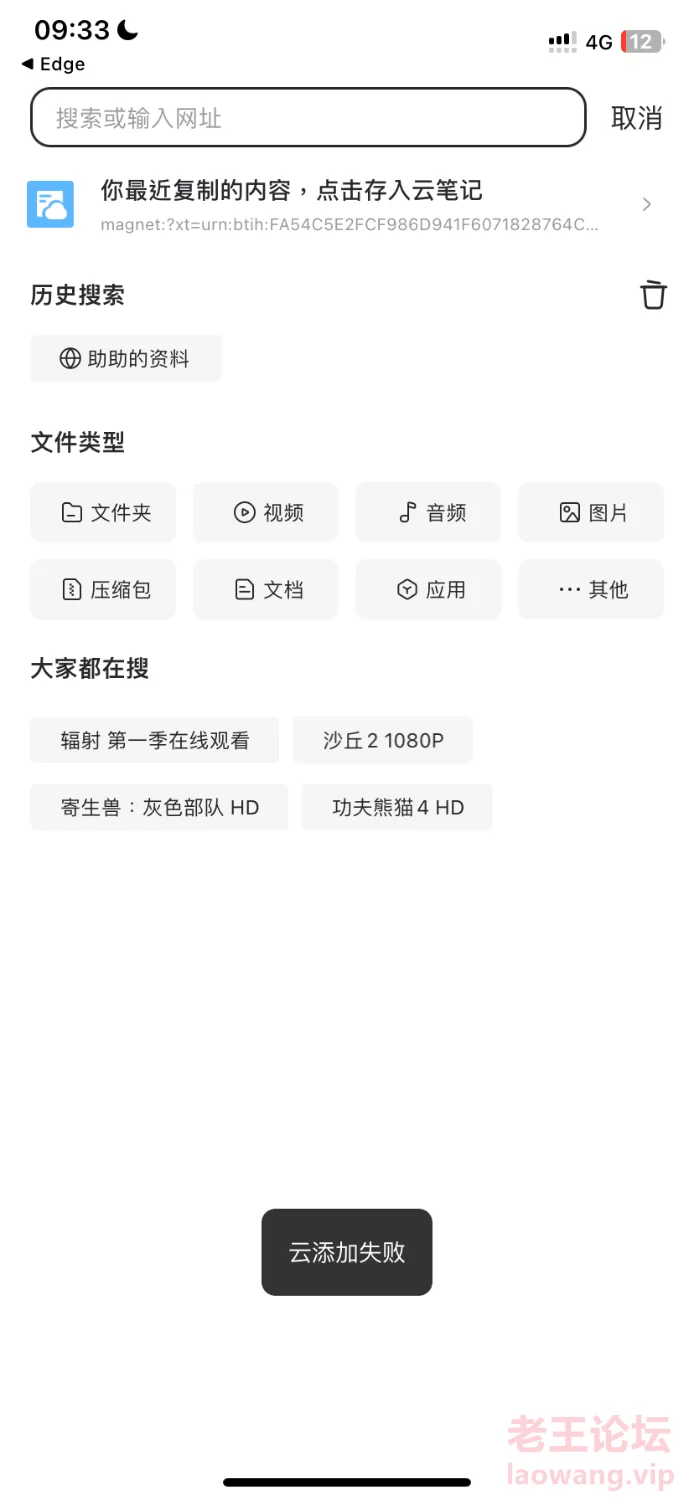
Task: Open the 其他 file types option
Action: (591, 590)
